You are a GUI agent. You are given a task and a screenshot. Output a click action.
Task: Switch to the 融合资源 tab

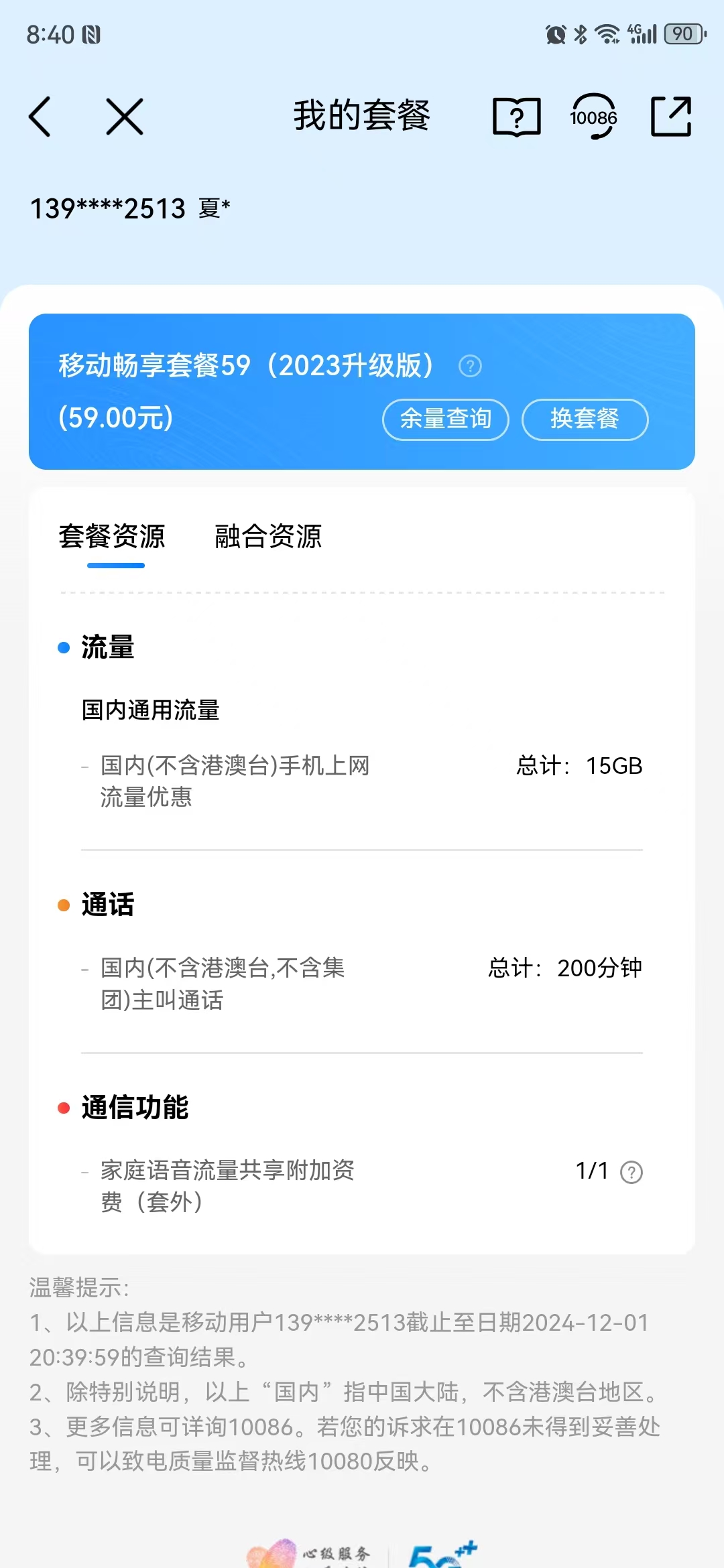click(x=268, y=537)
